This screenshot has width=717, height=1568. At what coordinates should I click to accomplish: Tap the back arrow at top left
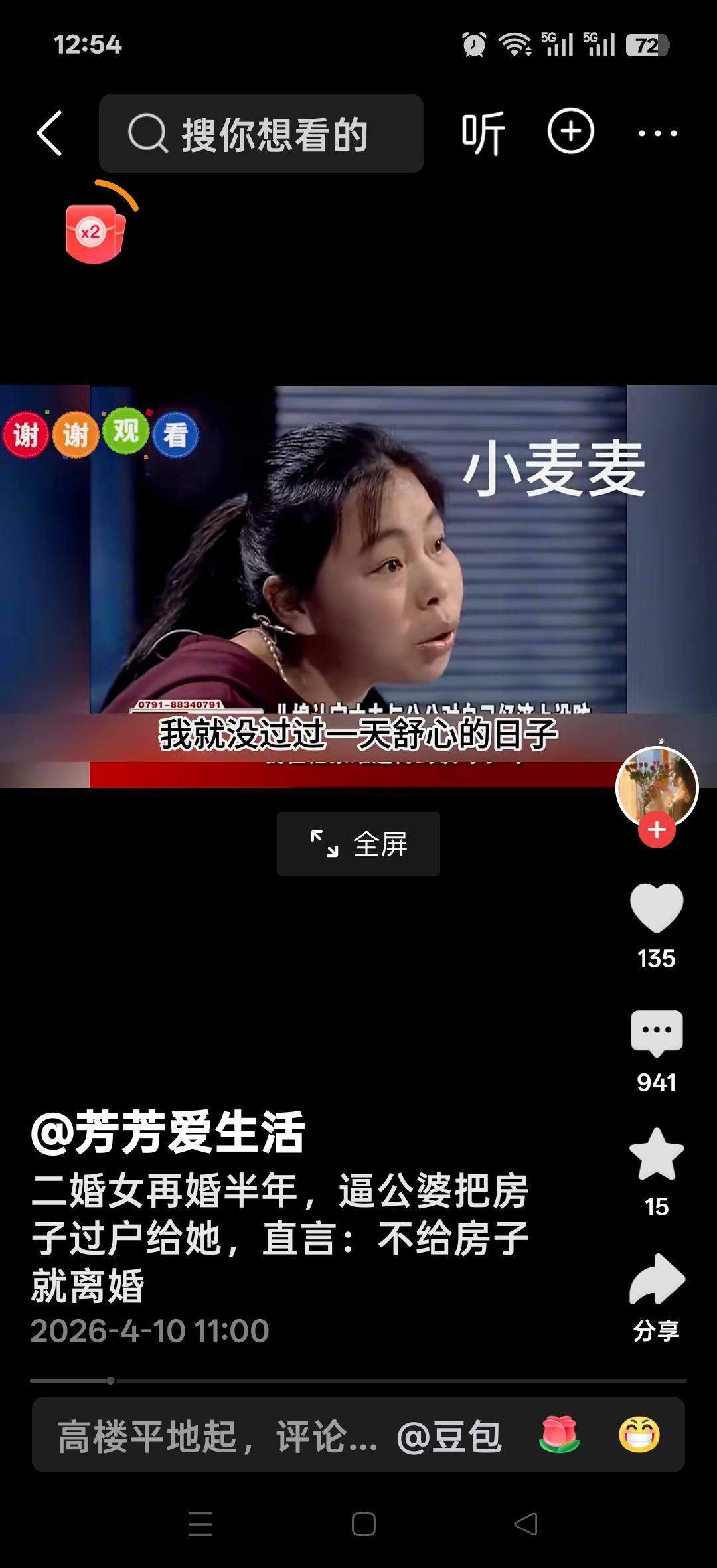tap(50, 132)
